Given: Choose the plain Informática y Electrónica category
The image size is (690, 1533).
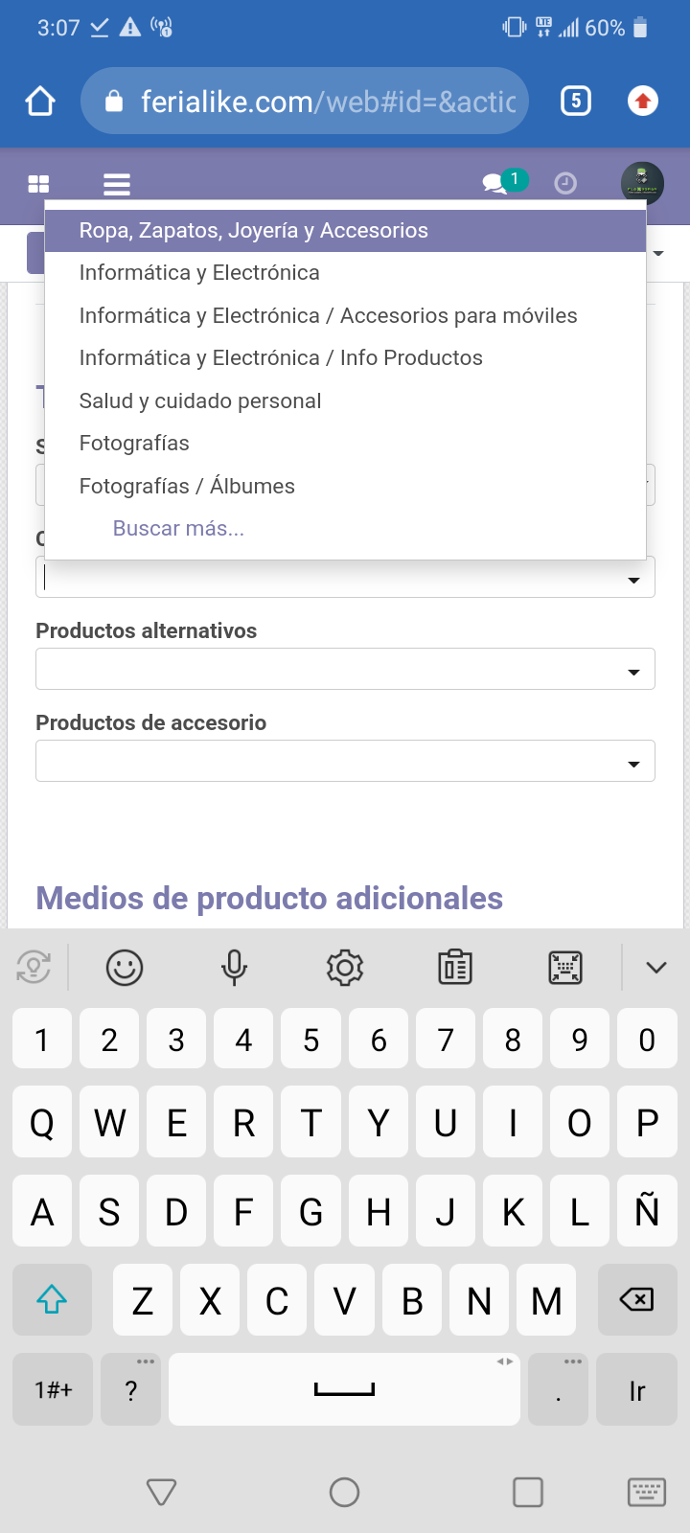Looking at the screenshot, I should [x=345, y=273].
